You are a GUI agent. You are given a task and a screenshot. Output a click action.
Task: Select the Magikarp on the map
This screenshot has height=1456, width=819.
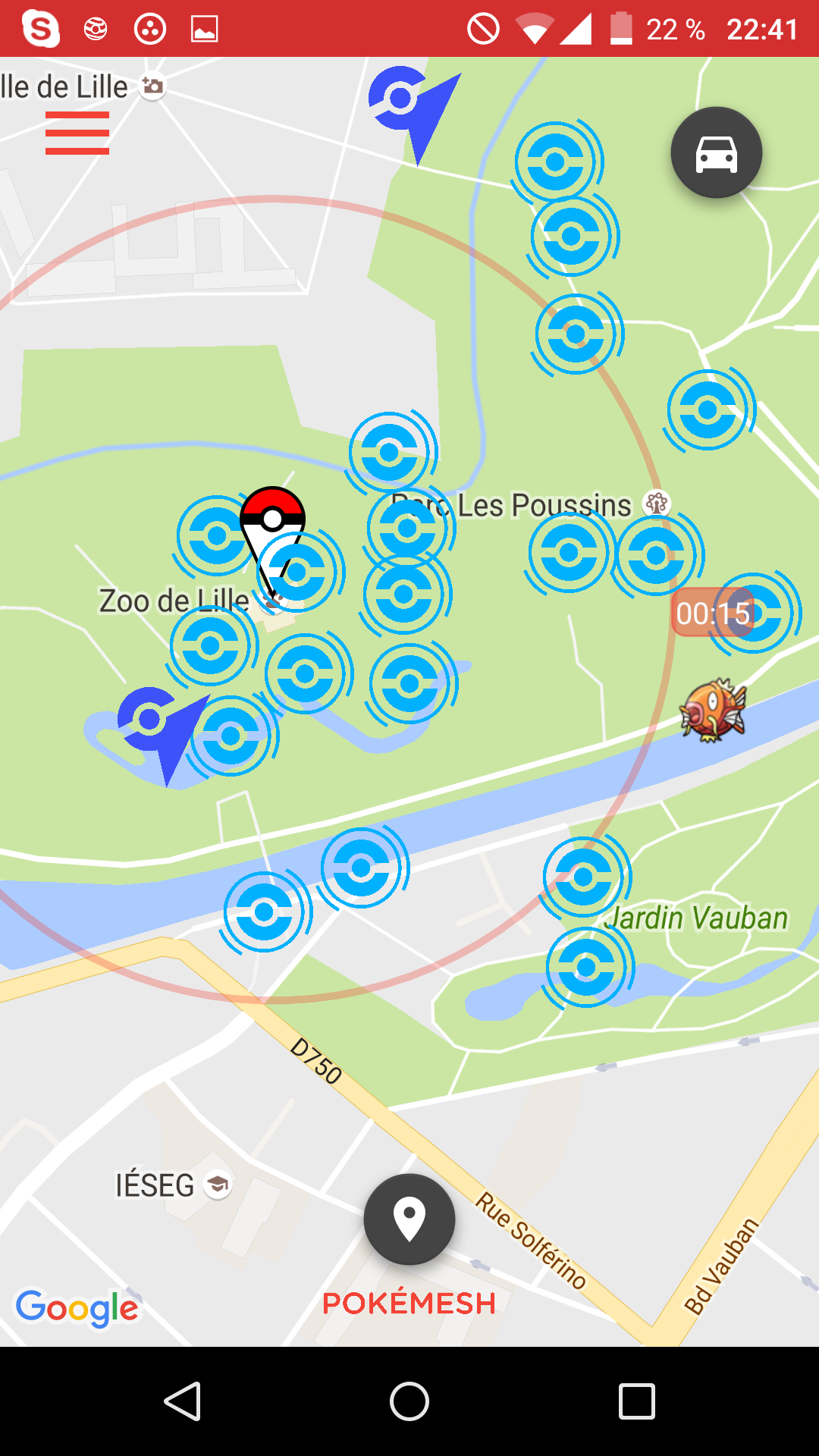713,711
